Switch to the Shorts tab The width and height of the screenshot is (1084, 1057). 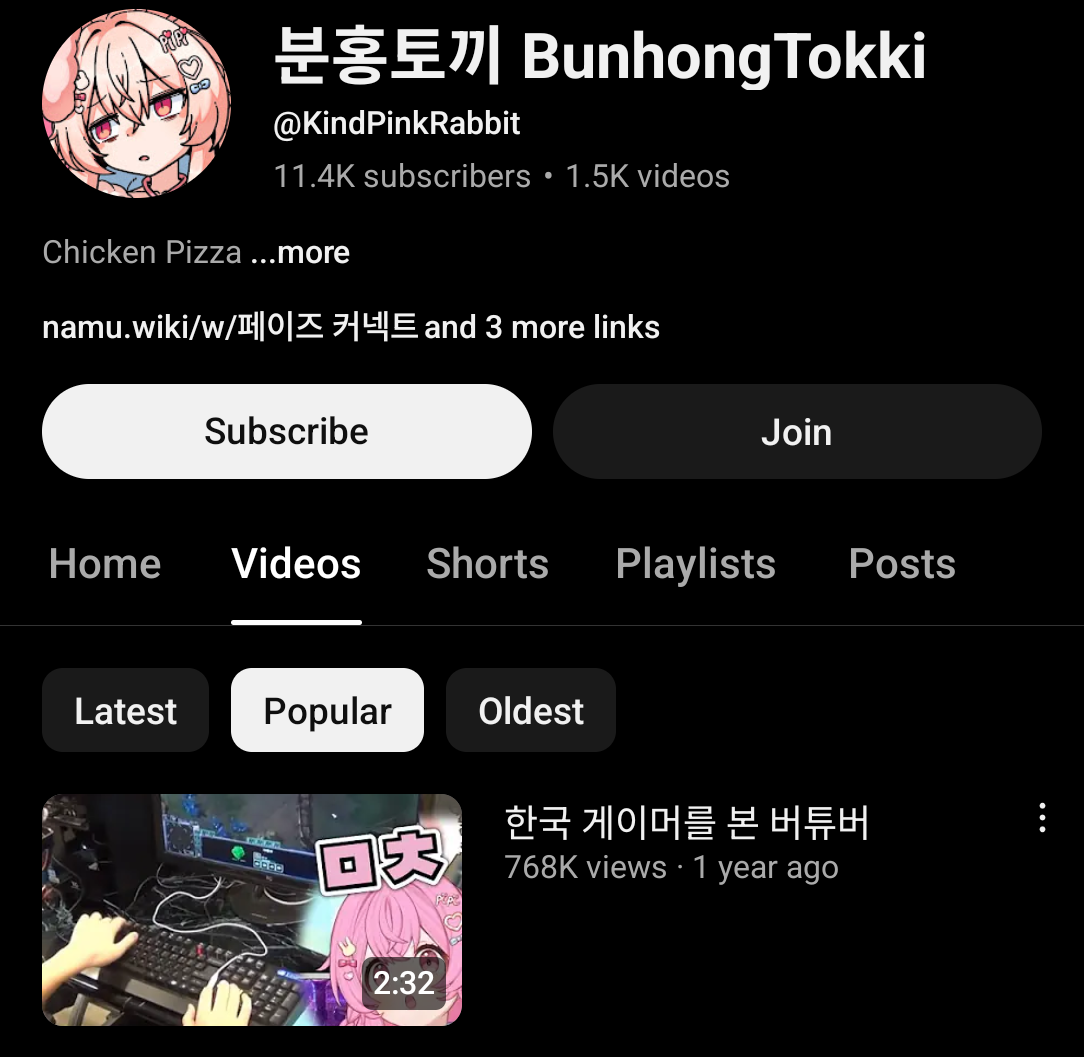pyautogui.click(x=487, y=564)
